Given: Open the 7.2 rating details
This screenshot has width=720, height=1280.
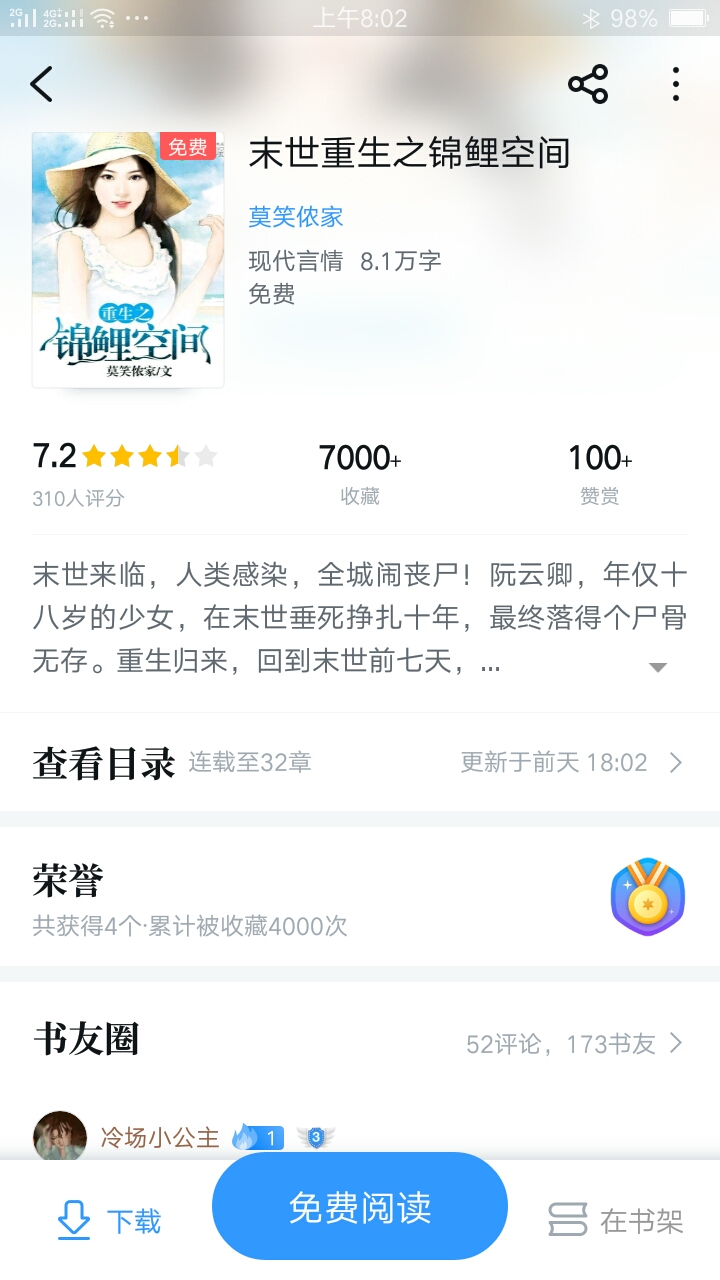Looking at the screenshot, I should click(124, 470).
